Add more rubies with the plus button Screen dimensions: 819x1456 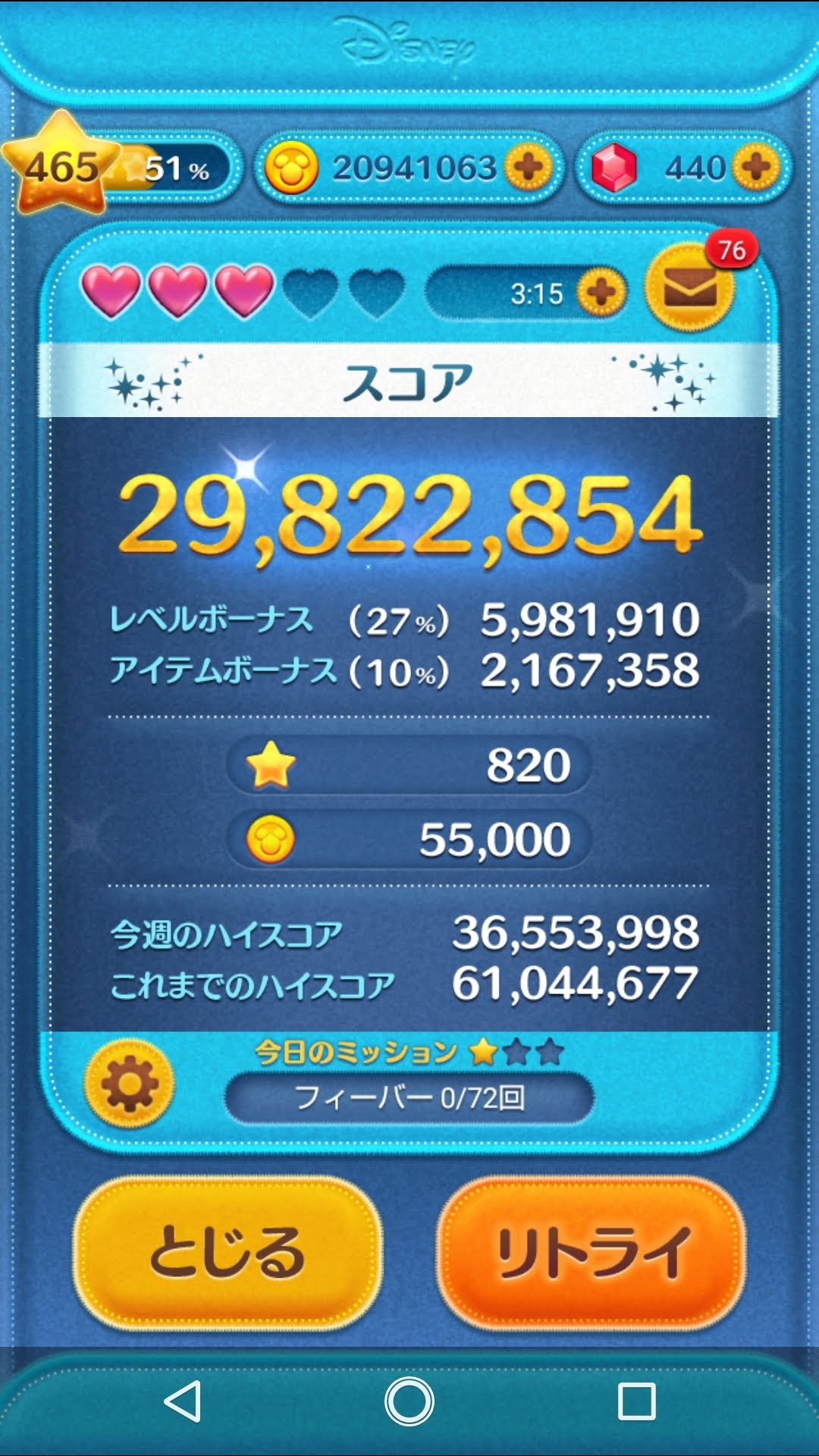(756, 166)
